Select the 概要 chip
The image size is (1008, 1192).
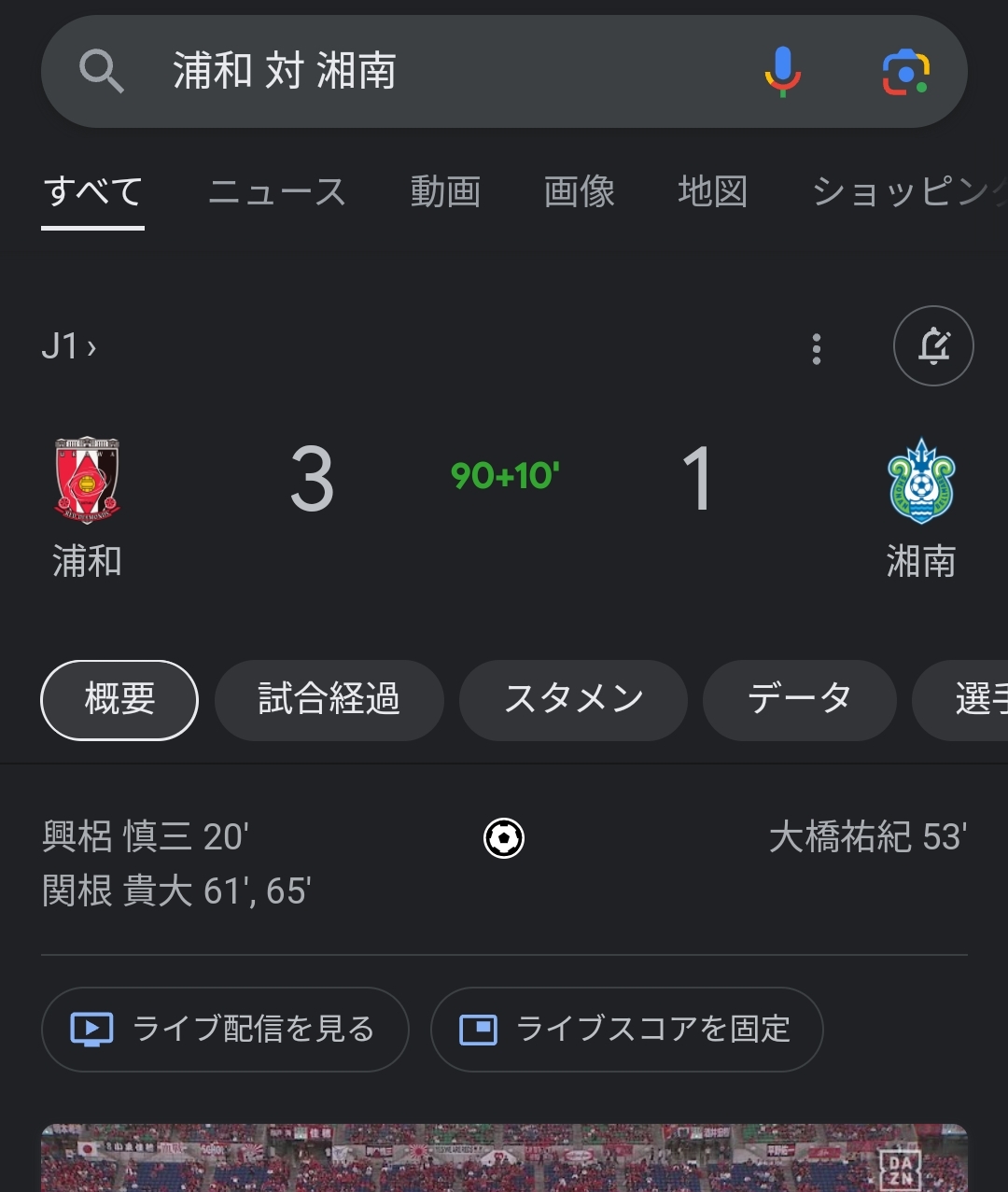pos(119,699)
